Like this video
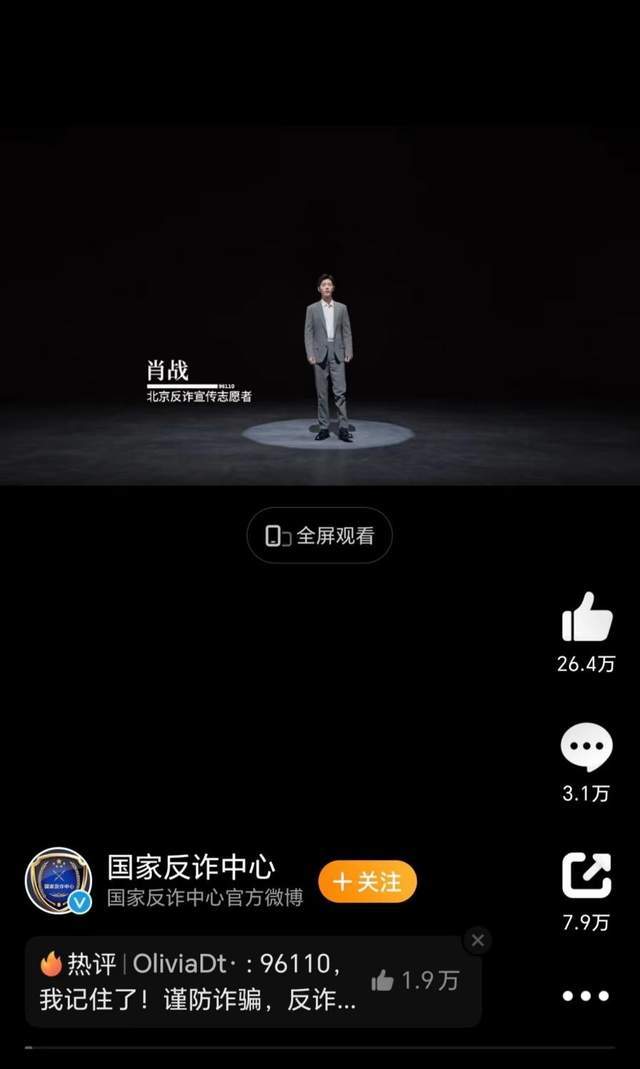Screen dimensions: 640x1069 (586, 618)
